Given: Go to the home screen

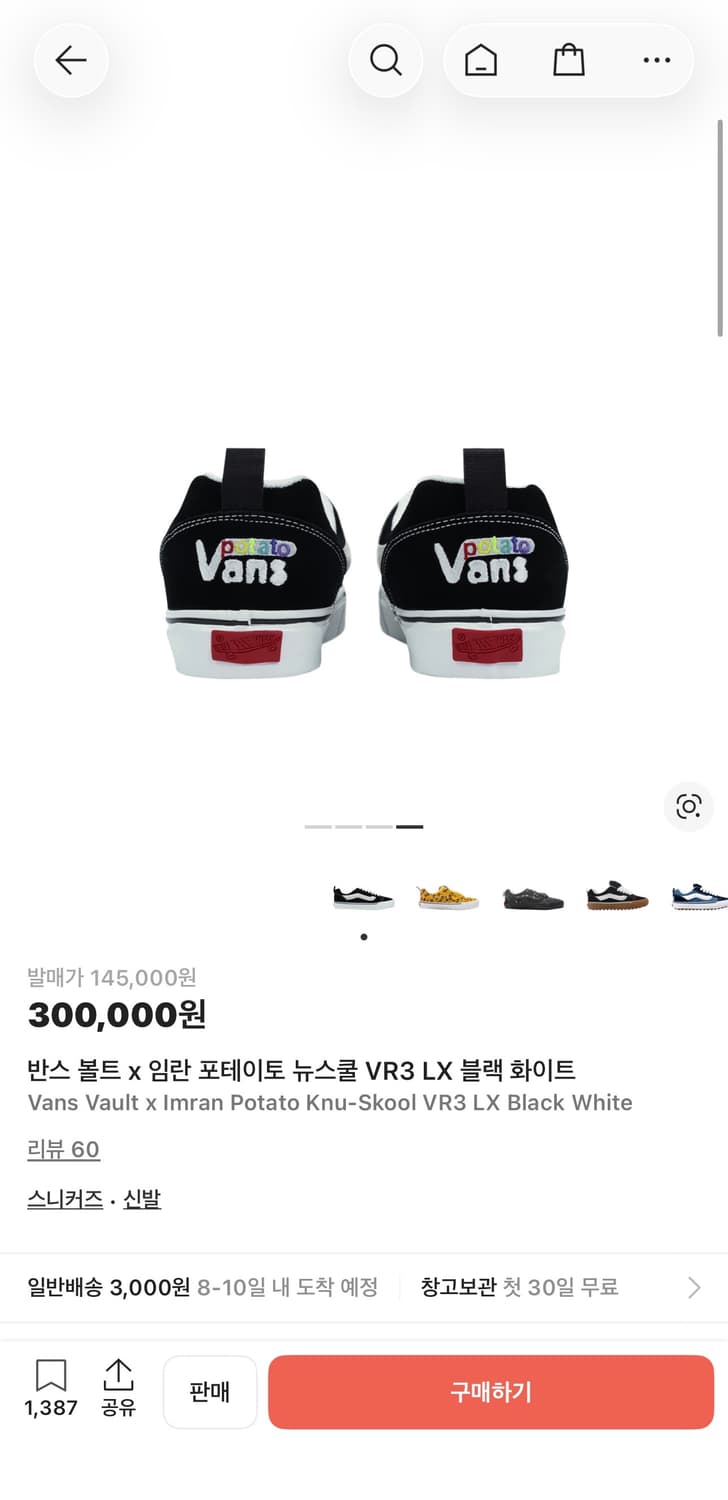Looking at the screenshot, I should pos(480,60).
